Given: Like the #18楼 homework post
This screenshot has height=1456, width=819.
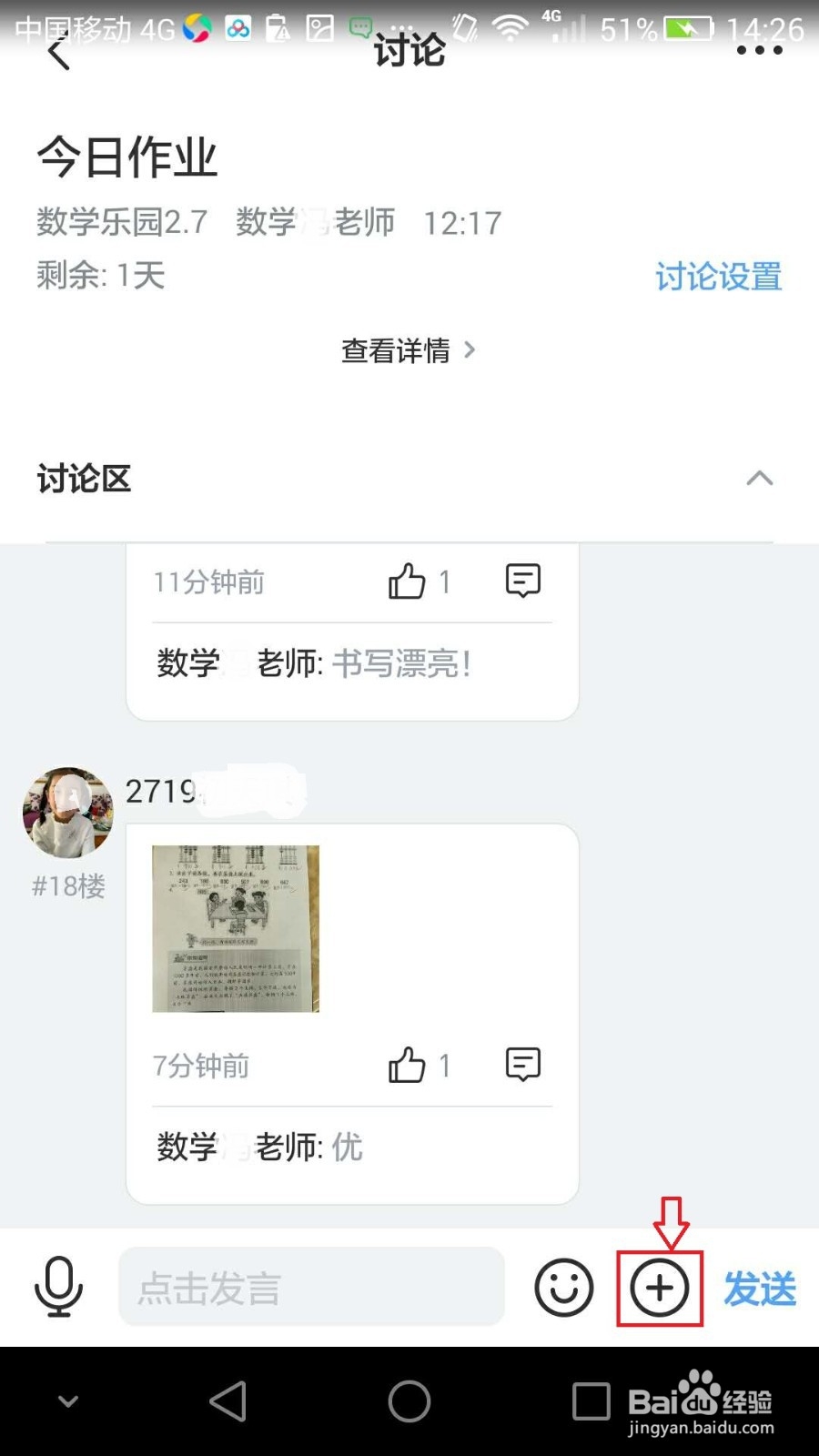Looking at the screenshot, I should [x=409, y=1063].
